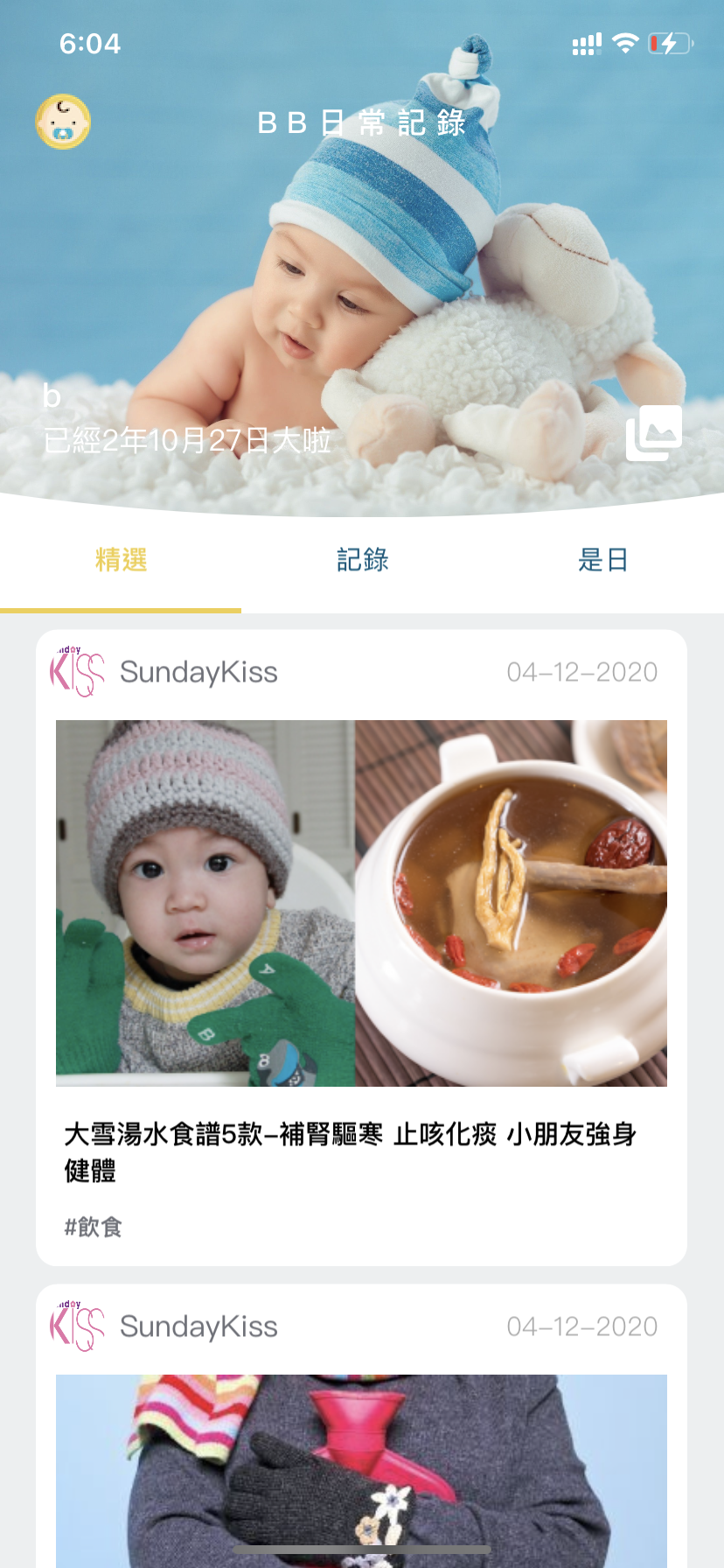Open the baby avatar profile icon
Viewport: 724px width, 1568px height.
[x=63, y=122]
